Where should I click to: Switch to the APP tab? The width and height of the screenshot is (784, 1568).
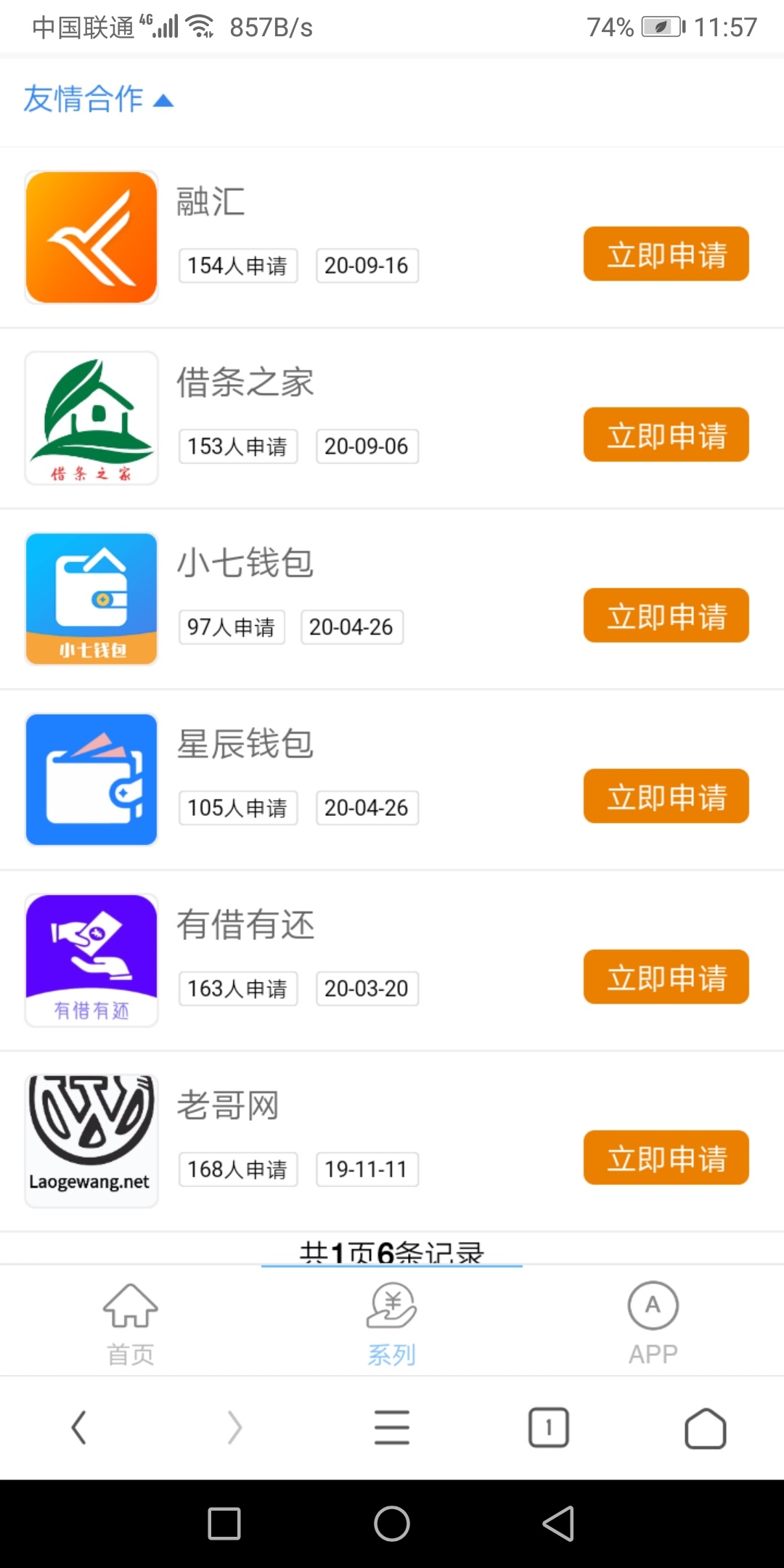coord(653,1324)
